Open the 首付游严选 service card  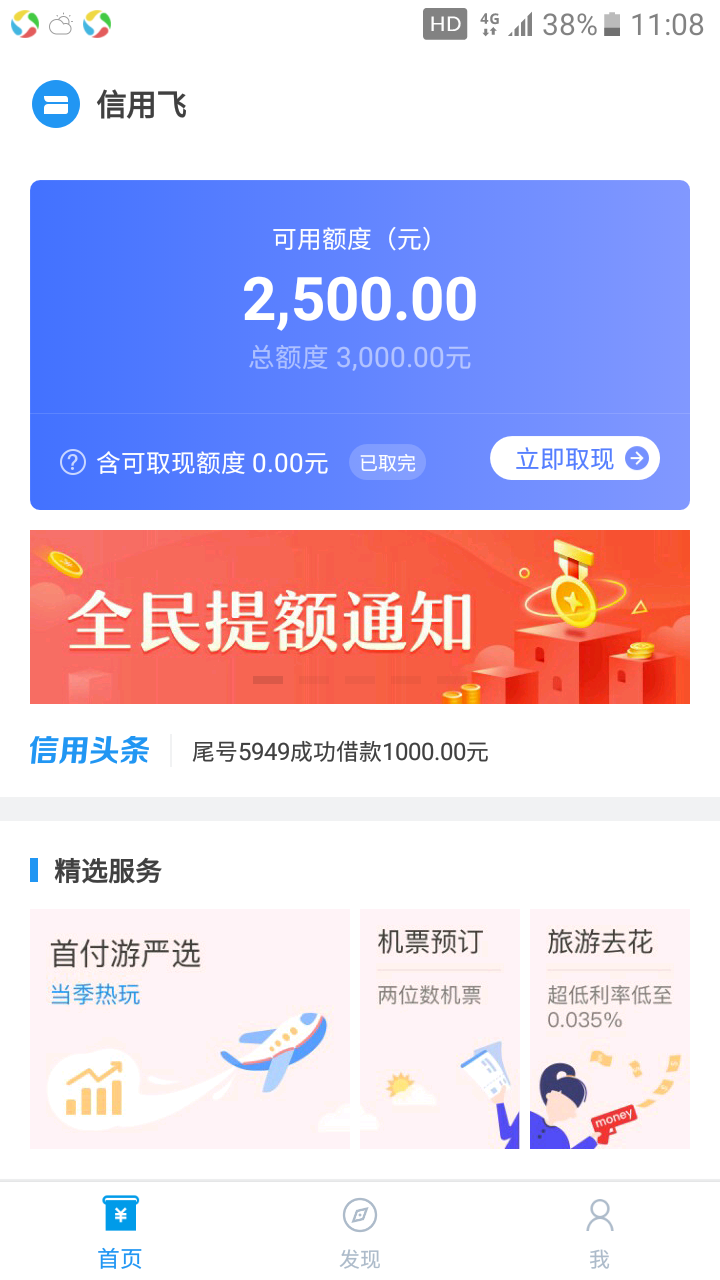(x=190, y=1029)
